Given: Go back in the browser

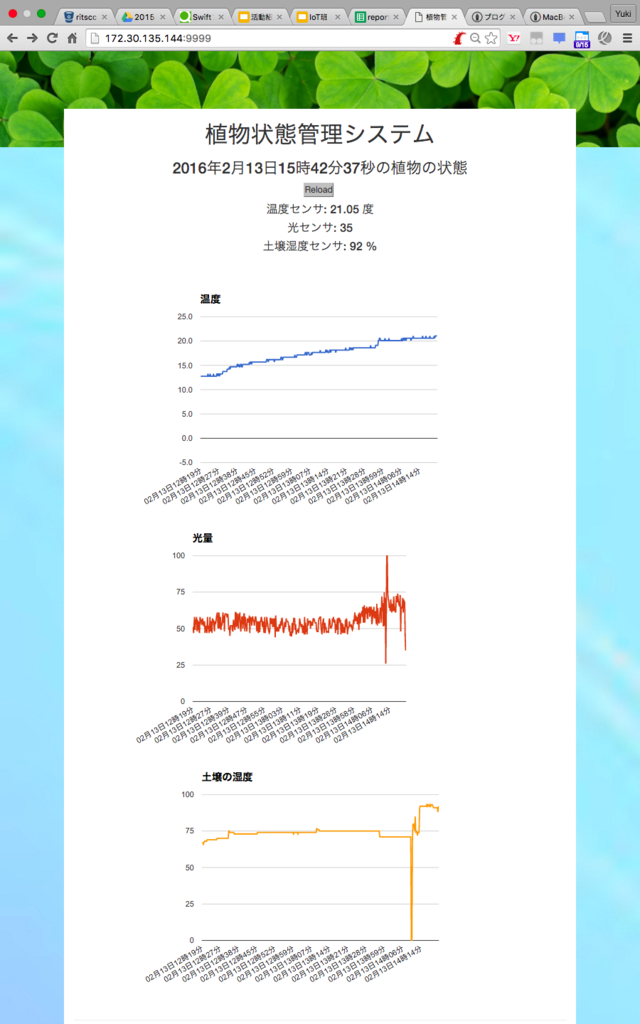Looking at the screenshot, I should click(12, 39).
